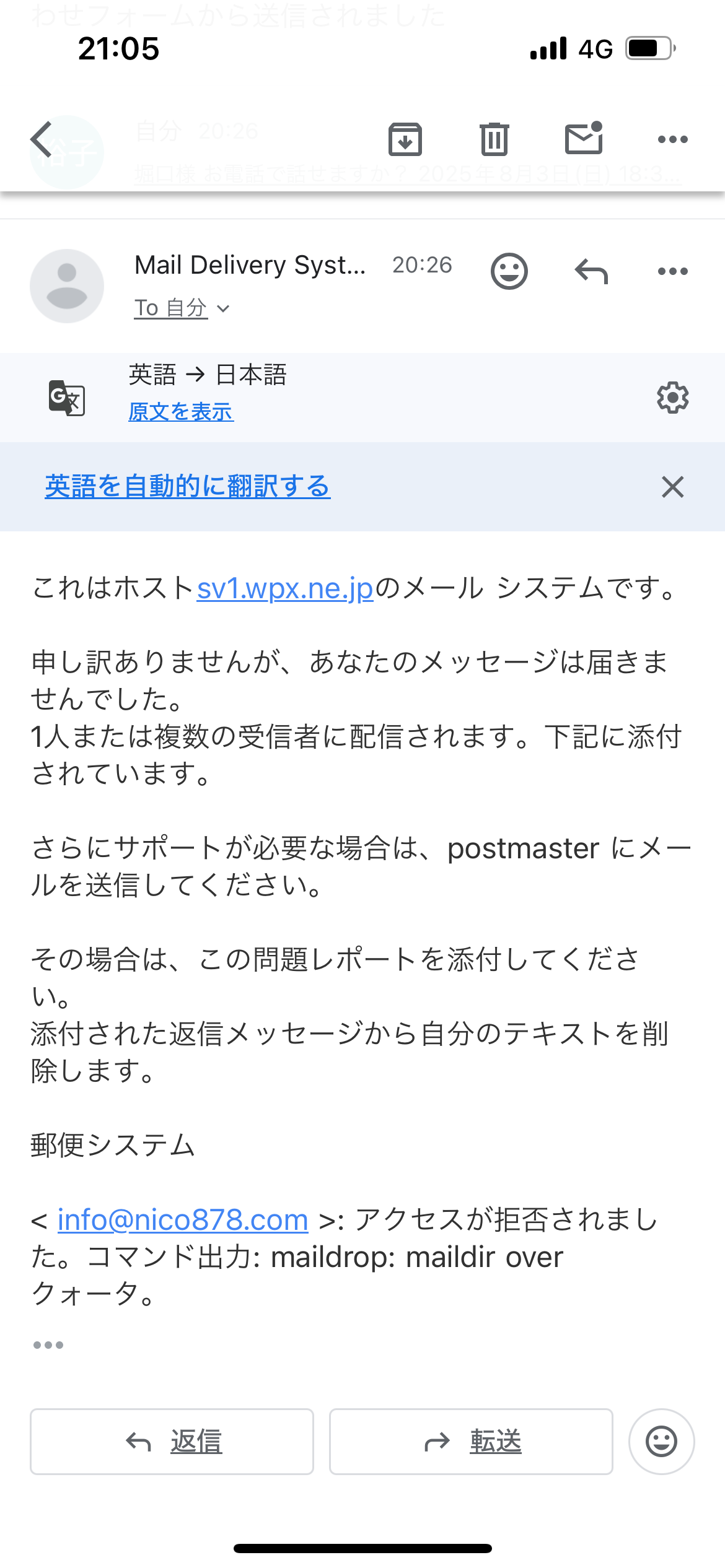Expand the trimmed message content dots
The width and height of the screenshot is (725, 1568).
point(48,1345)
